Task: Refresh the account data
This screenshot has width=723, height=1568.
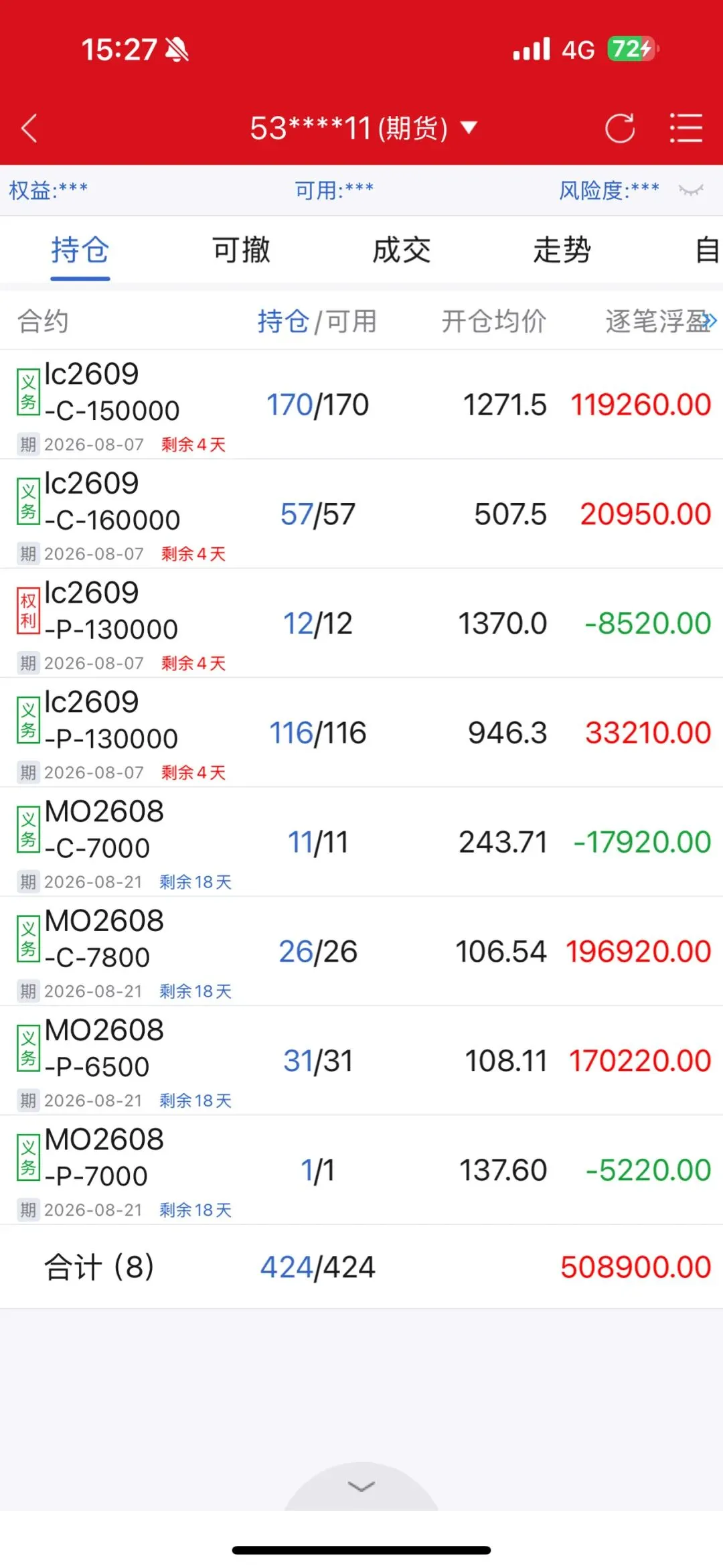Action: [x=620, y=128]
